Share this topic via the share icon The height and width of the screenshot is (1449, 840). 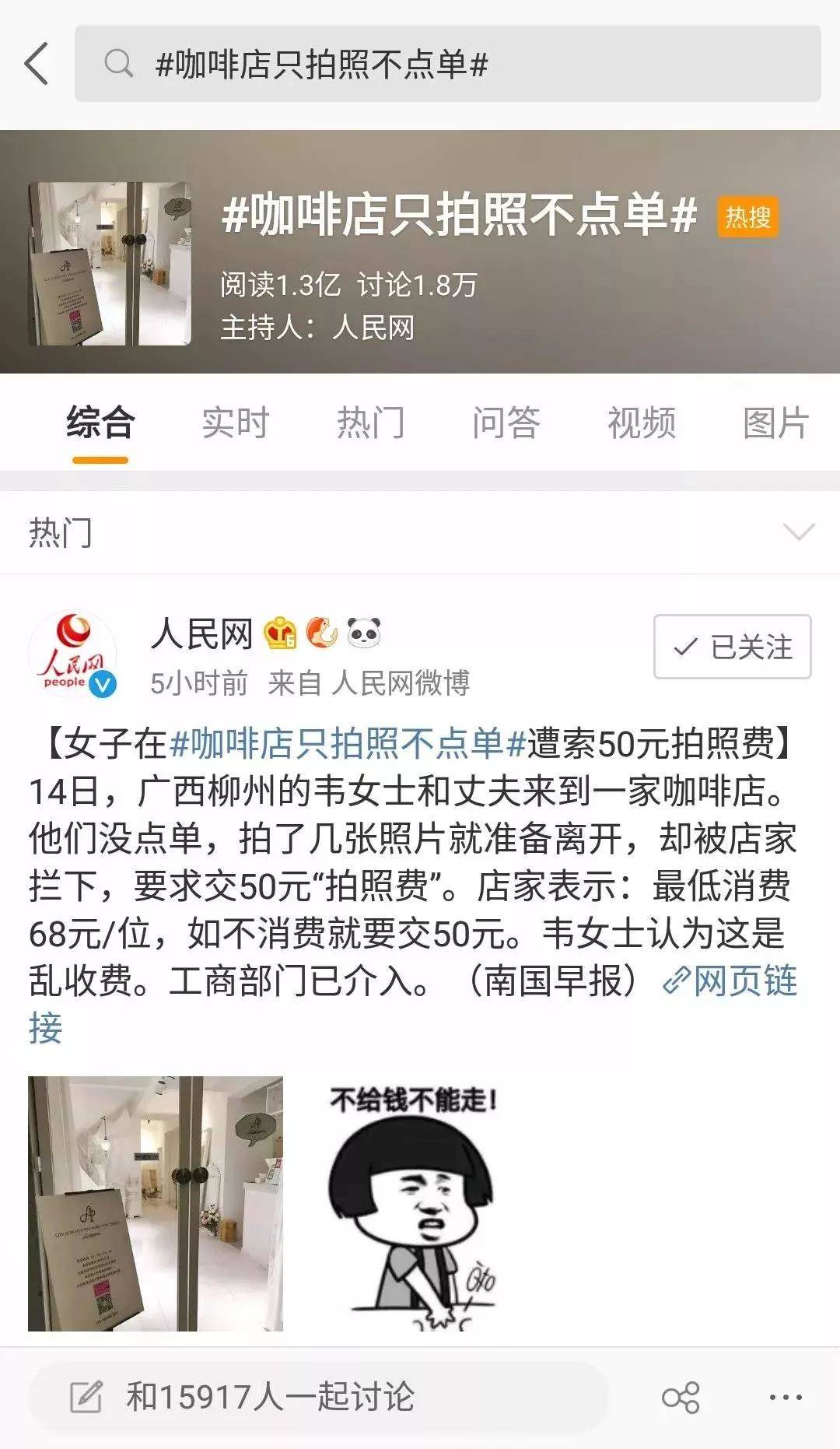click(681, 1398)
